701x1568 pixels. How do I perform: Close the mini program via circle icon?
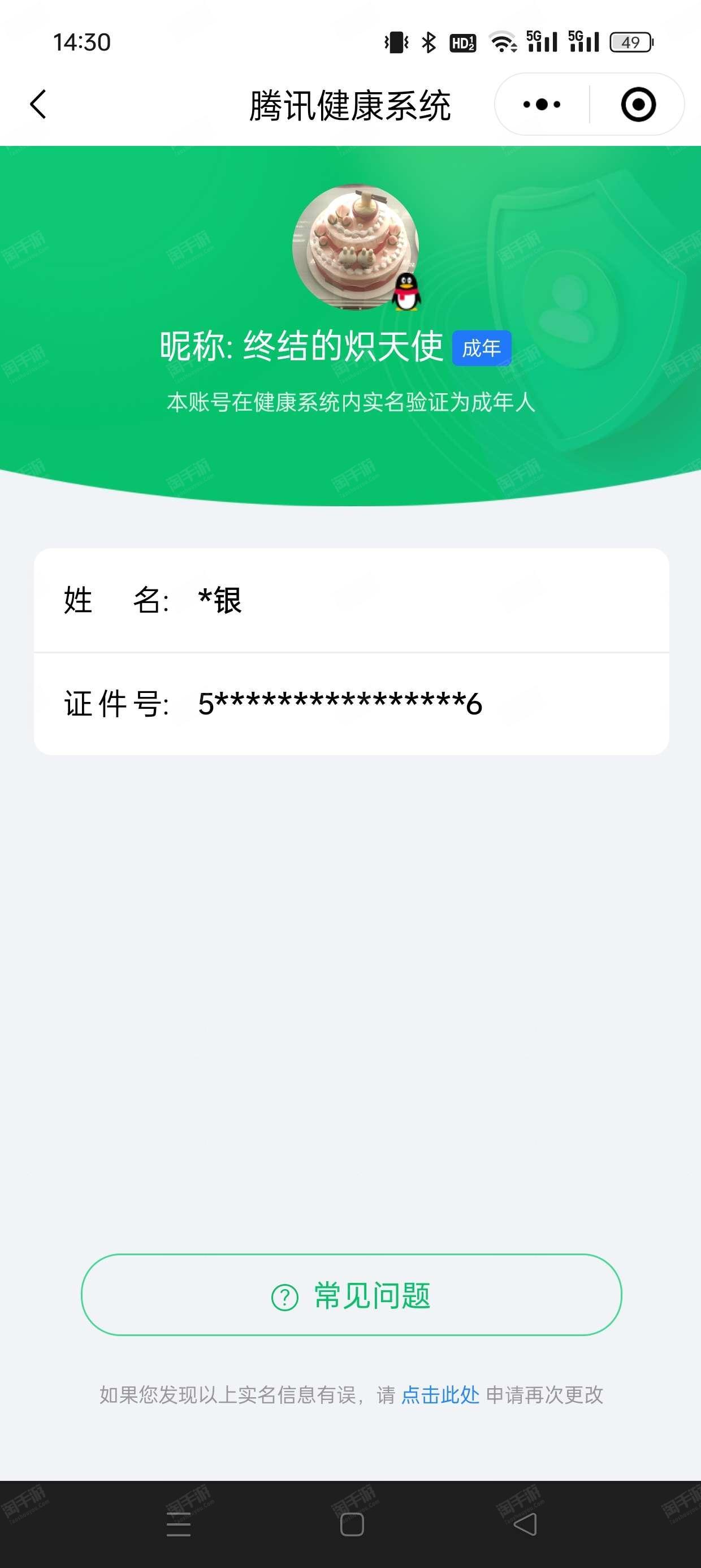pos(638,104)
